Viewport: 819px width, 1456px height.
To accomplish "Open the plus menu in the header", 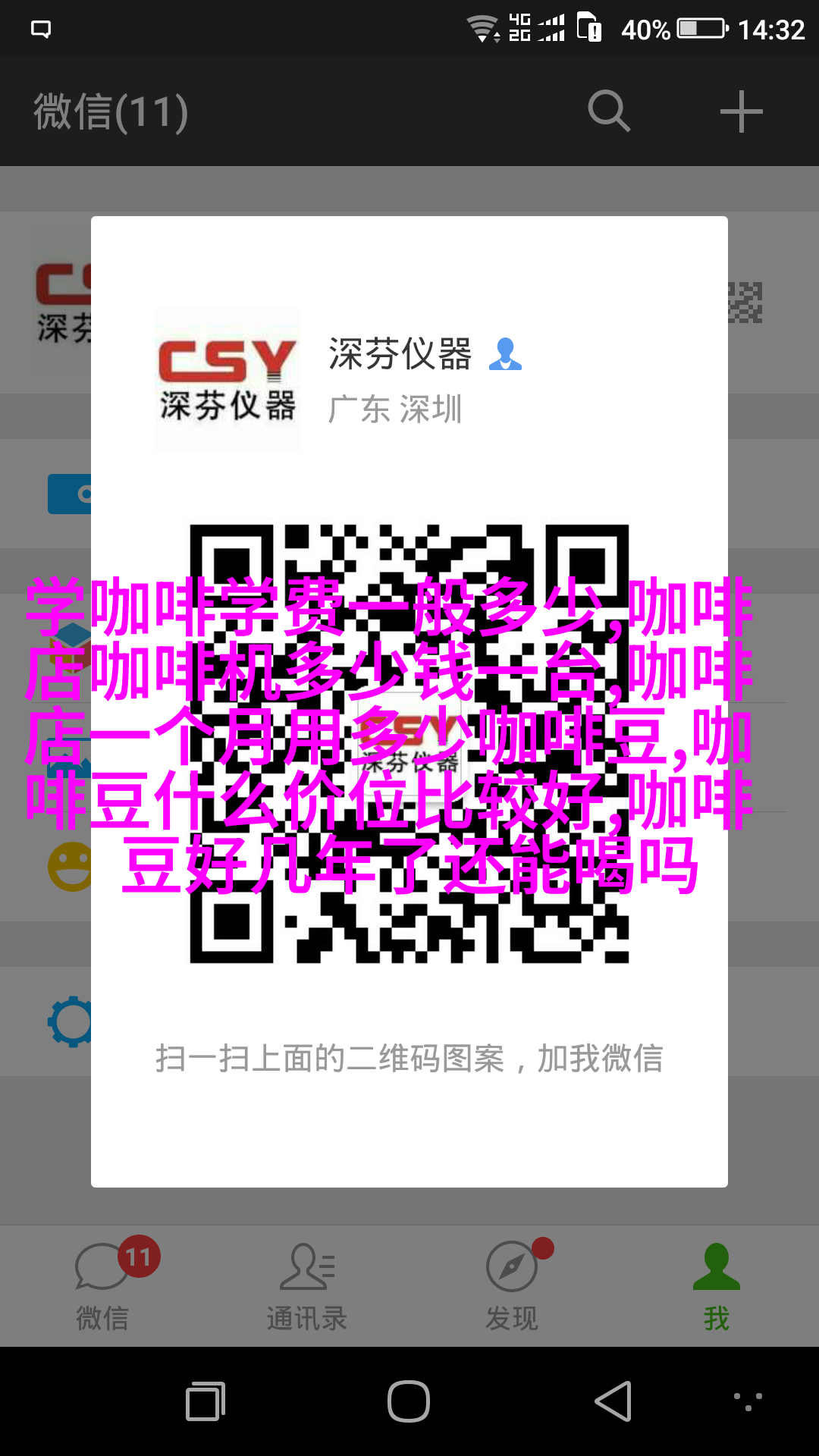I will pyautogui.click(x=741, y=111).
